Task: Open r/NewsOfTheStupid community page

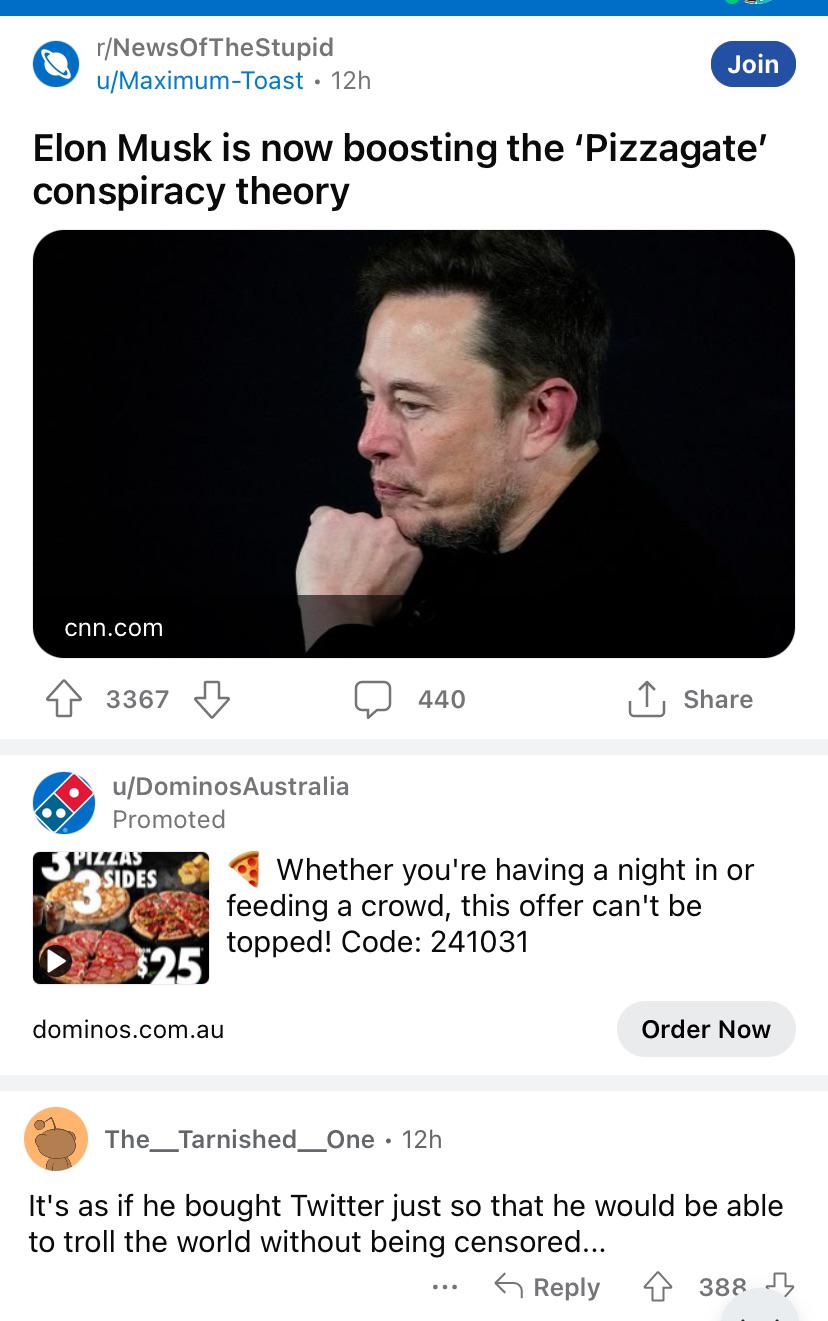Action: coord(214,47)
